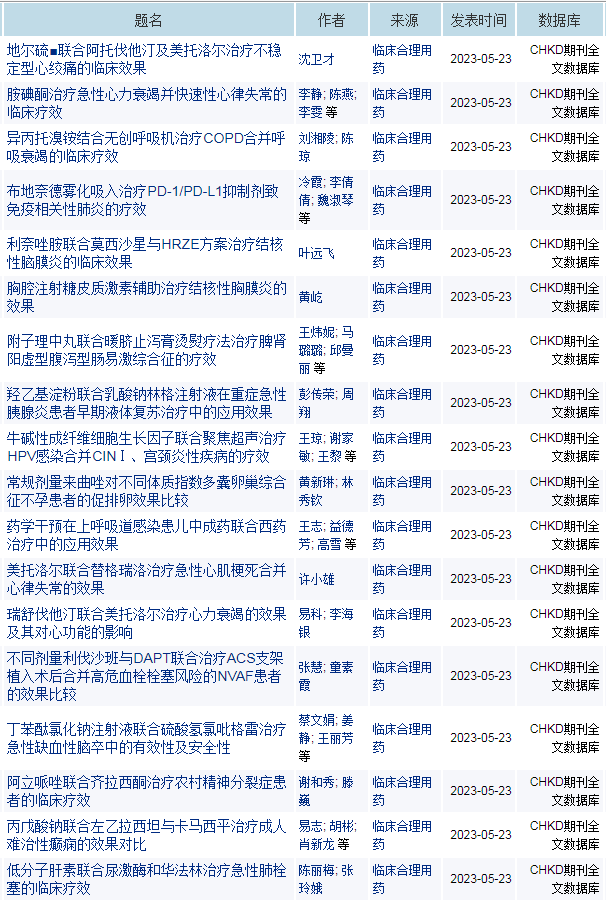Open the 羟乙基淀粉联合乳酸钠林格注射液 article

(x=146, y=403)
